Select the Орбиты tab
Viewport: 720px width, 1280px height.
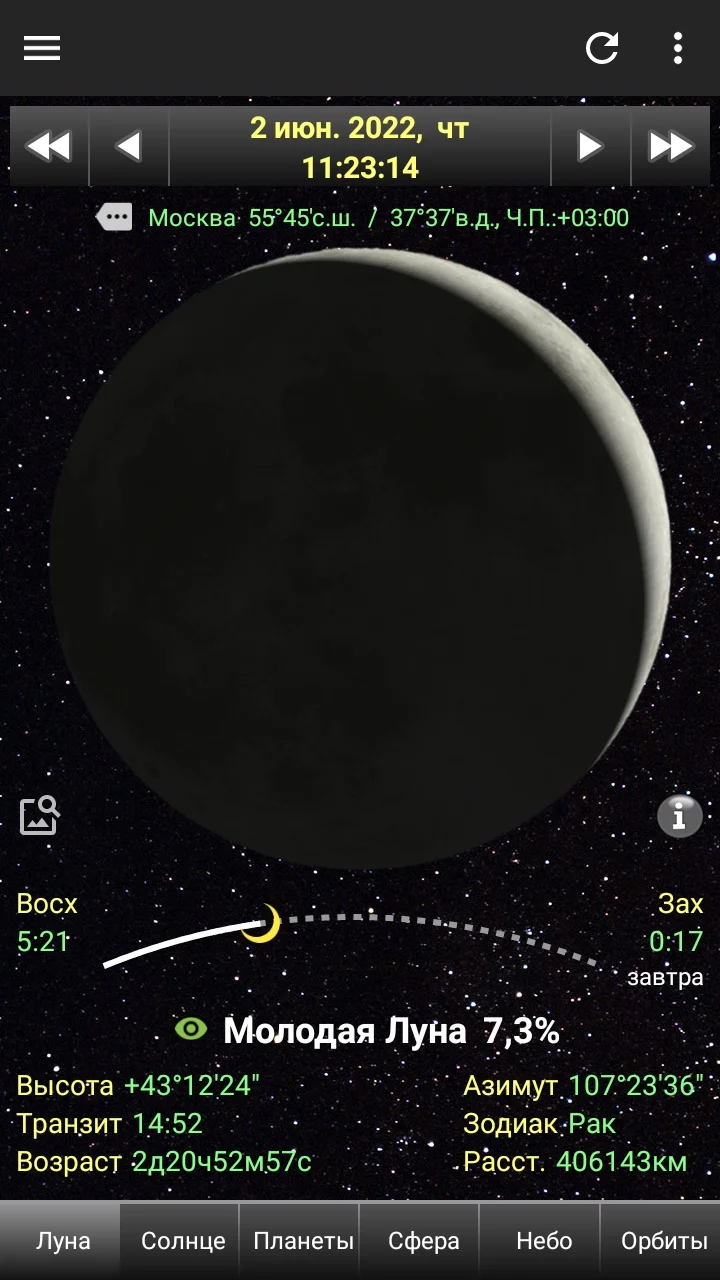pos(661,1240)
